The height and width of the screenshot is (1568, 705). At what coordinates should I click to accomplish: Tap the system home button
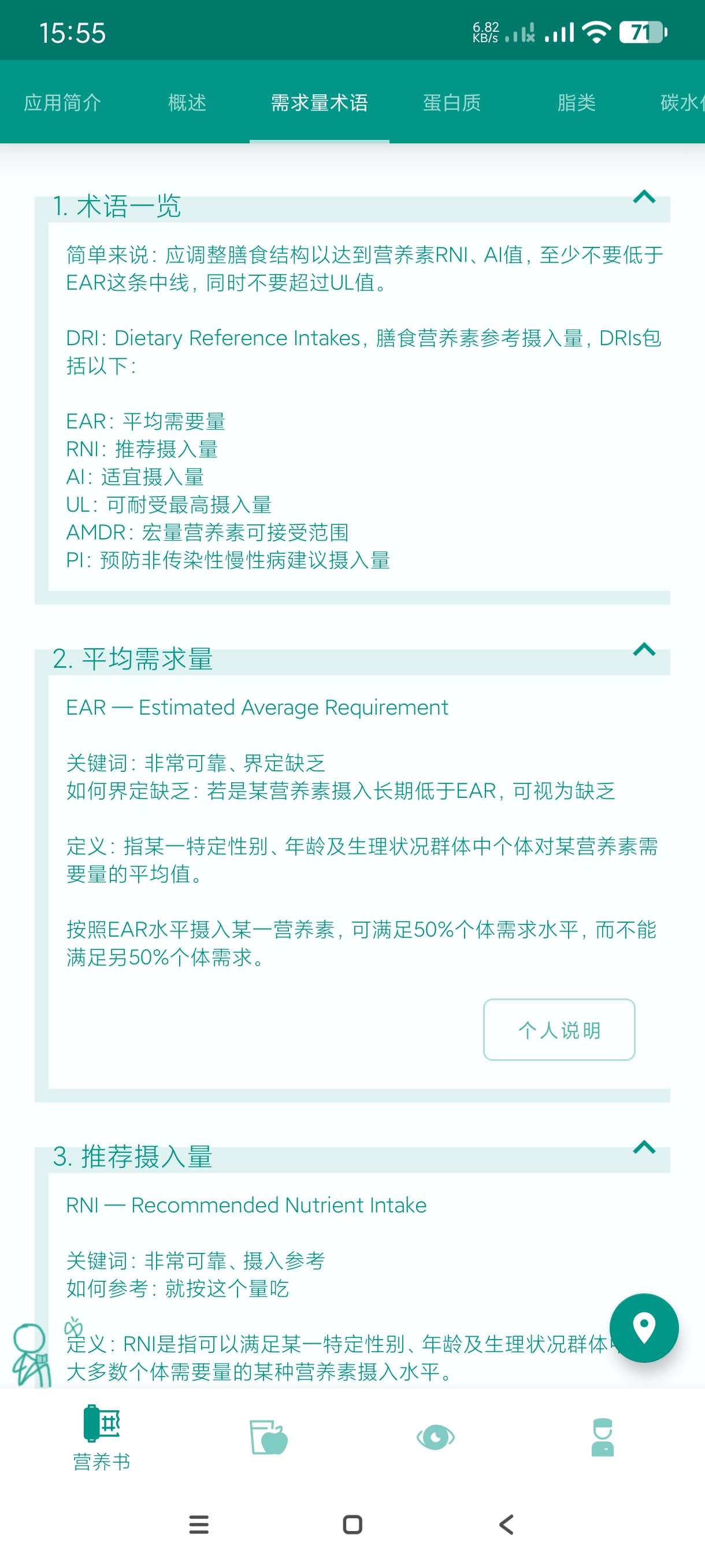tap(352, 1524)
